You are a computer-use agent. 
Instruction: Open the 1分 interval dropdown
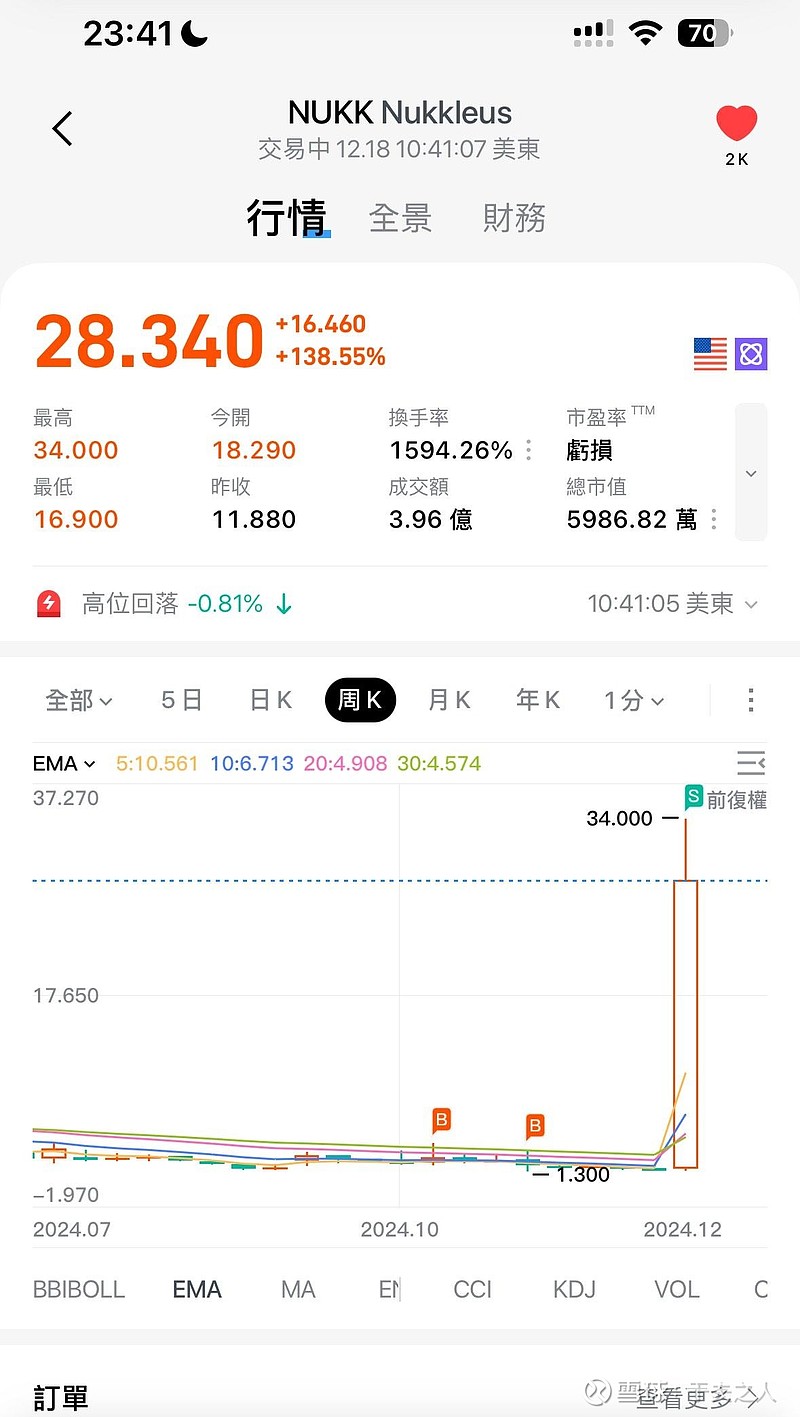[633, 701]
